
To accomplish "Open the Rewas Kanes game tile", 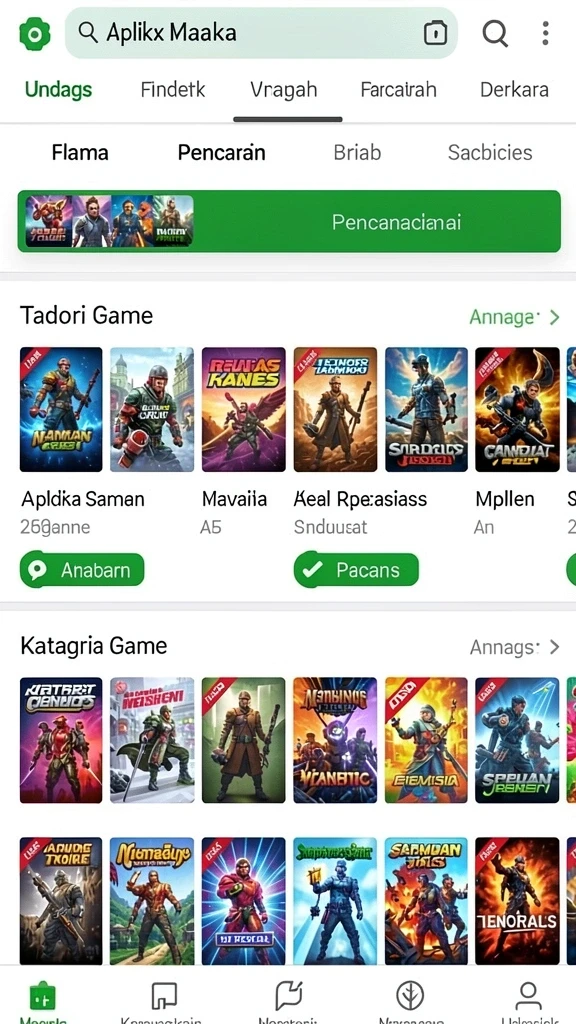I will 244,409.
